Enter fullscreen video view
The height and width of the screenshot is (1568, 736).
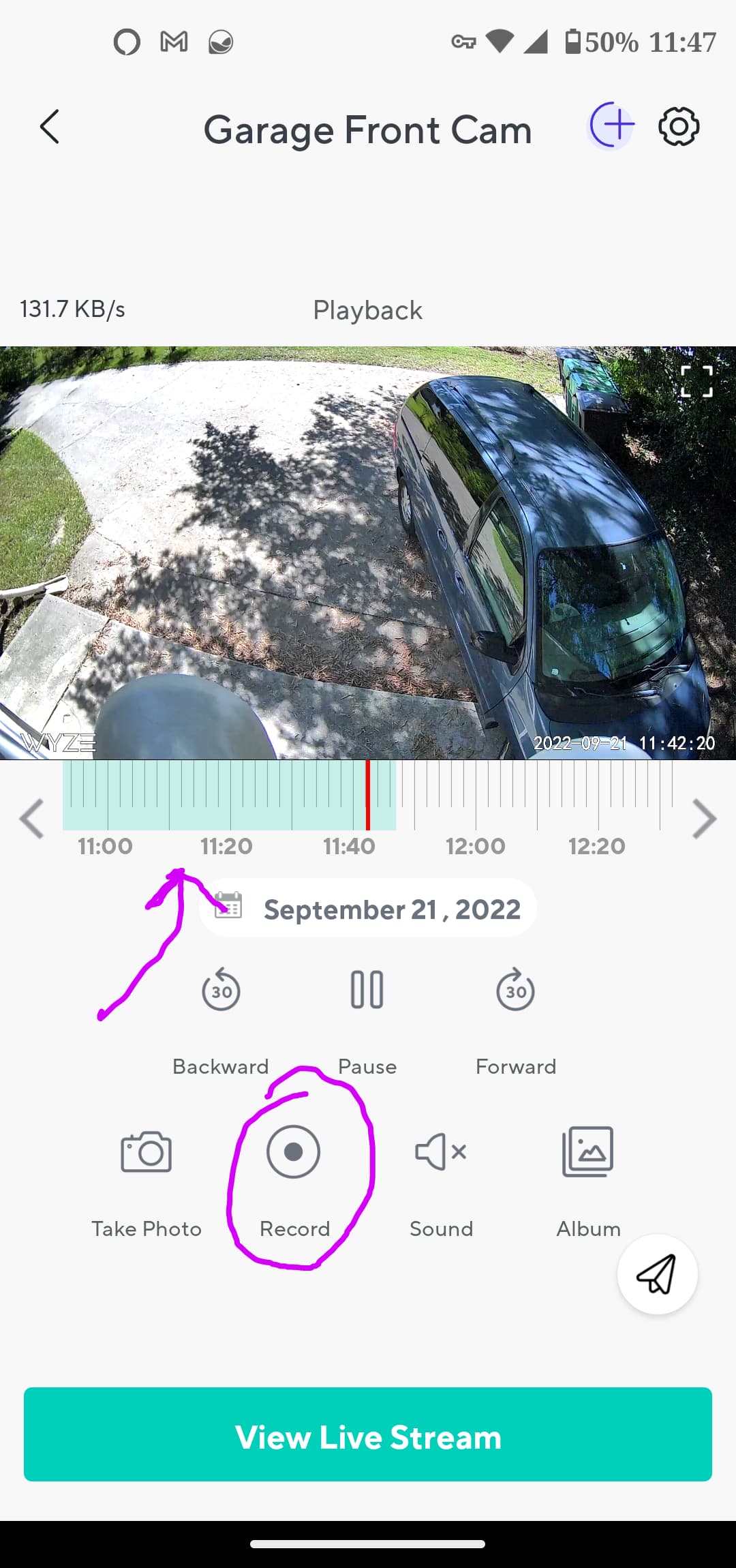696,382
